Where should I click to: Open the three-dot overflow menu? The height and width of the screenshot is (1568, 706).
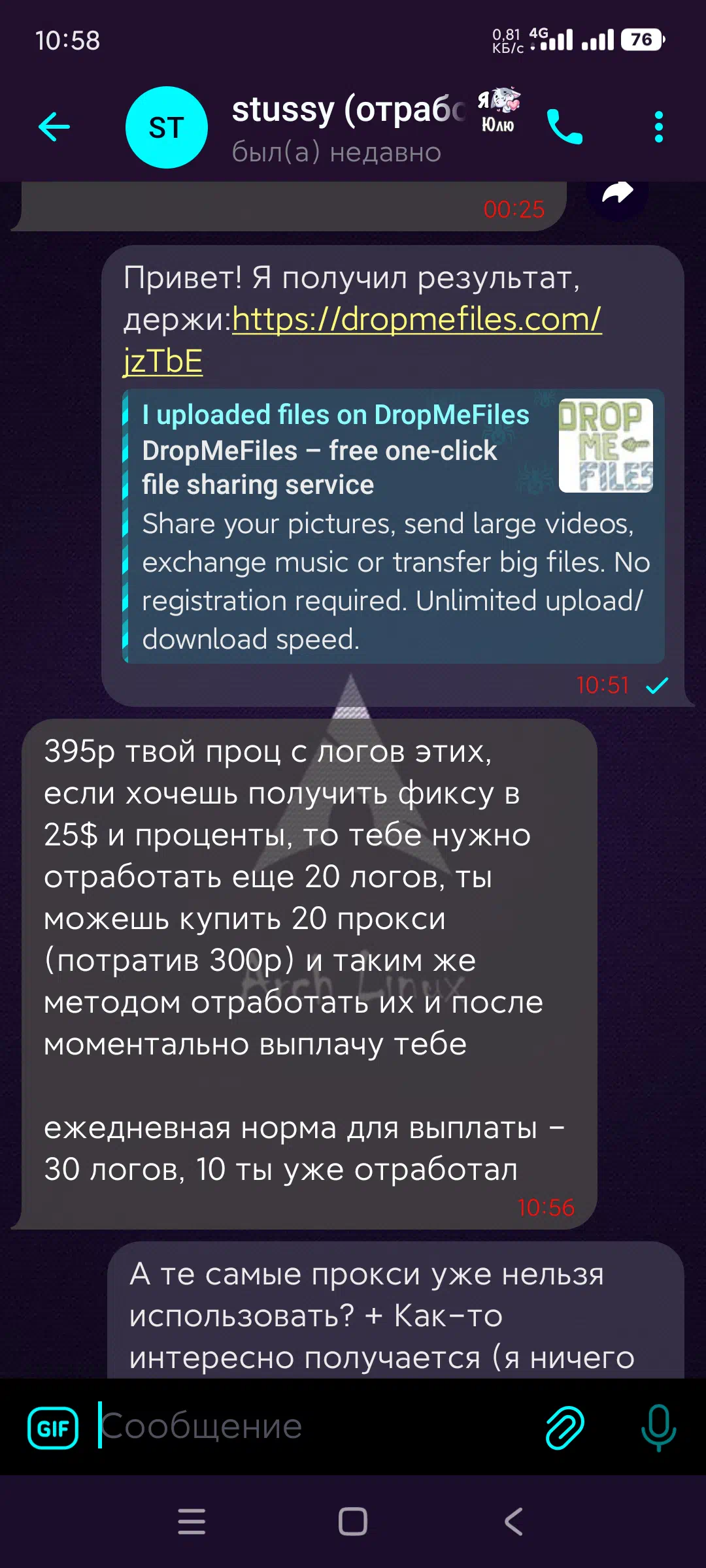(x=658, y=127)
